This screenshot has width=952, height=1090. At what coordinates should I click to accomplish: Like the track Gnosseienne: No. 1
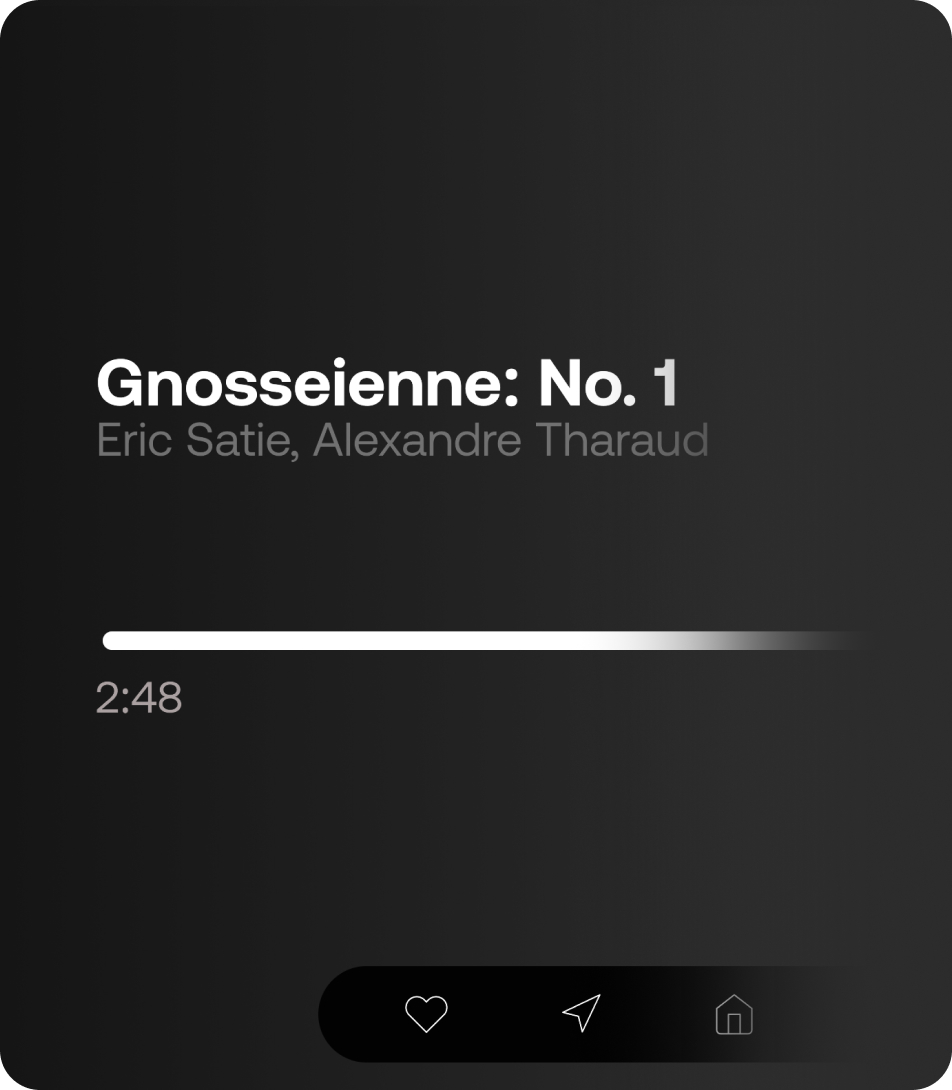426,1014
